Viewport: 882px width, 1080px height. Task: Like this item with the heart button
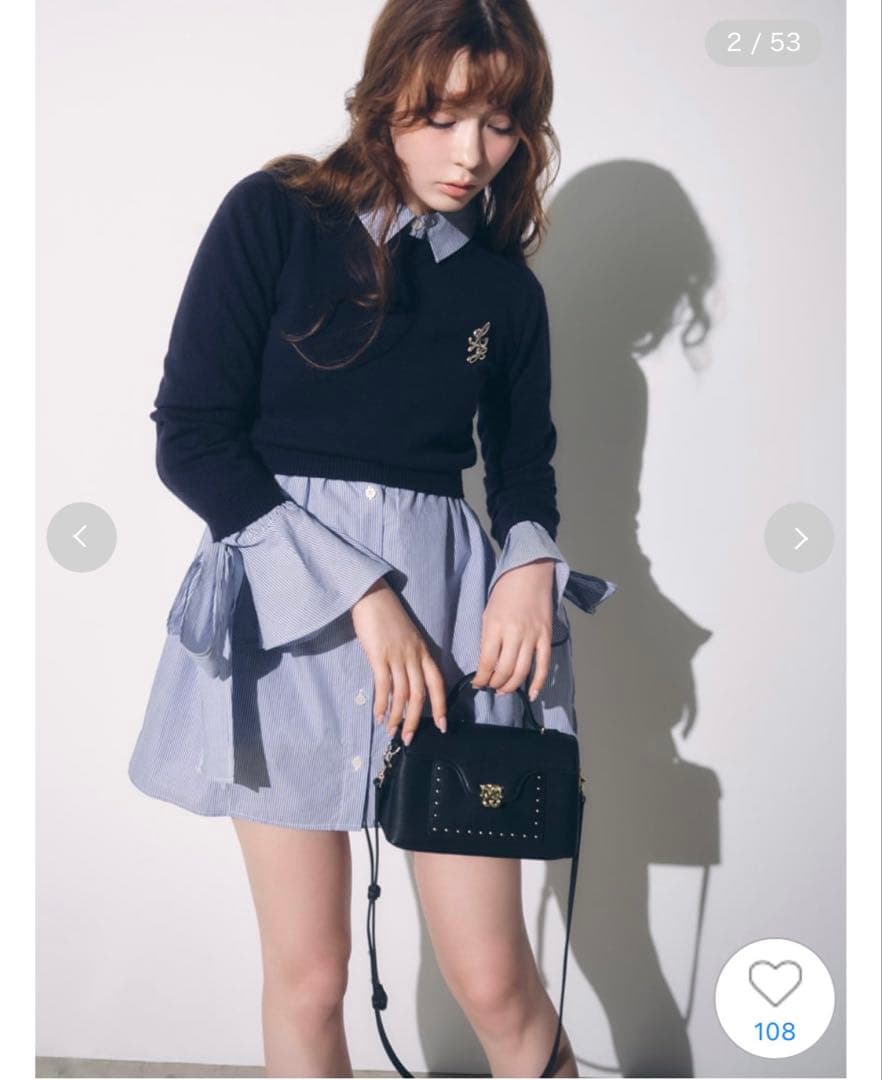pyautogui.click(x=775, y=997)
